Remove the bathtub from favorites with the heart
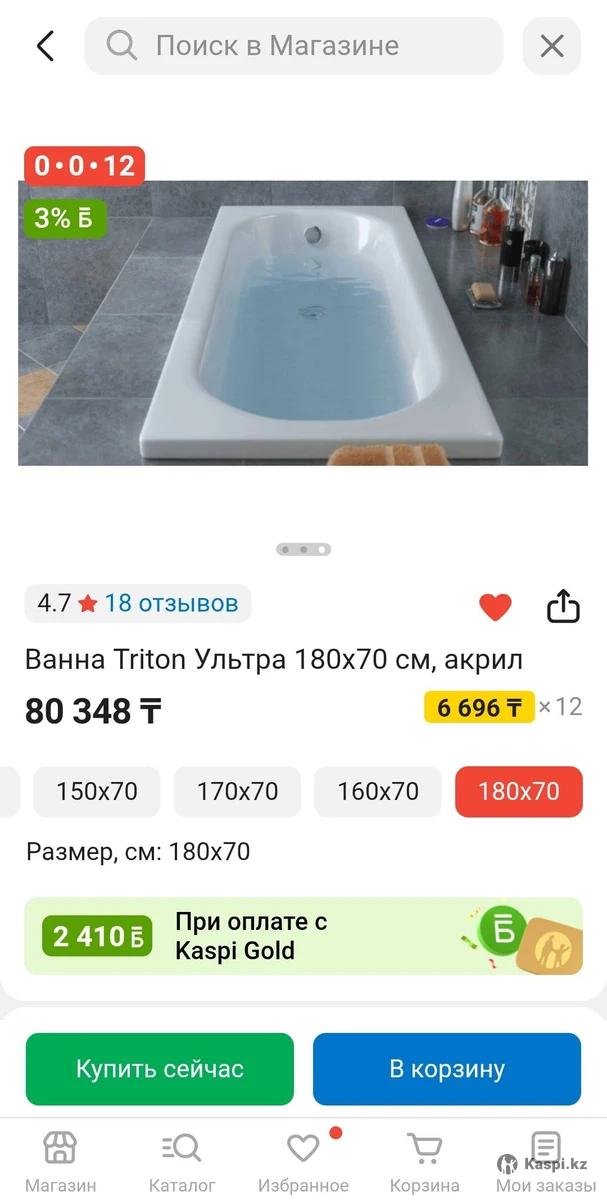The height and width of the screenshot is (1200, 607). coord(495,606)
